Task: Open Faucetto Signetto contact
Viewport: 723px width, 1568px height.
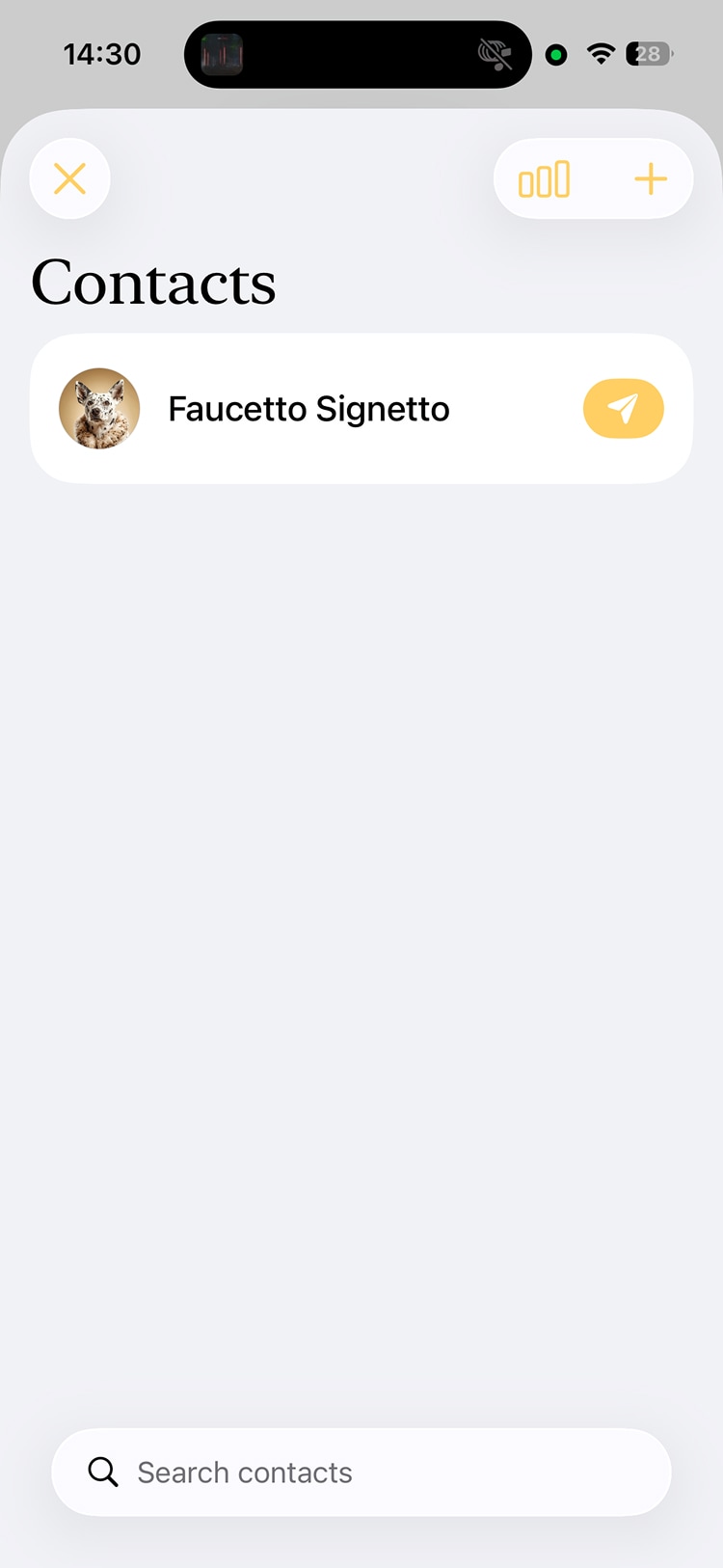Action: click(308, 409)
